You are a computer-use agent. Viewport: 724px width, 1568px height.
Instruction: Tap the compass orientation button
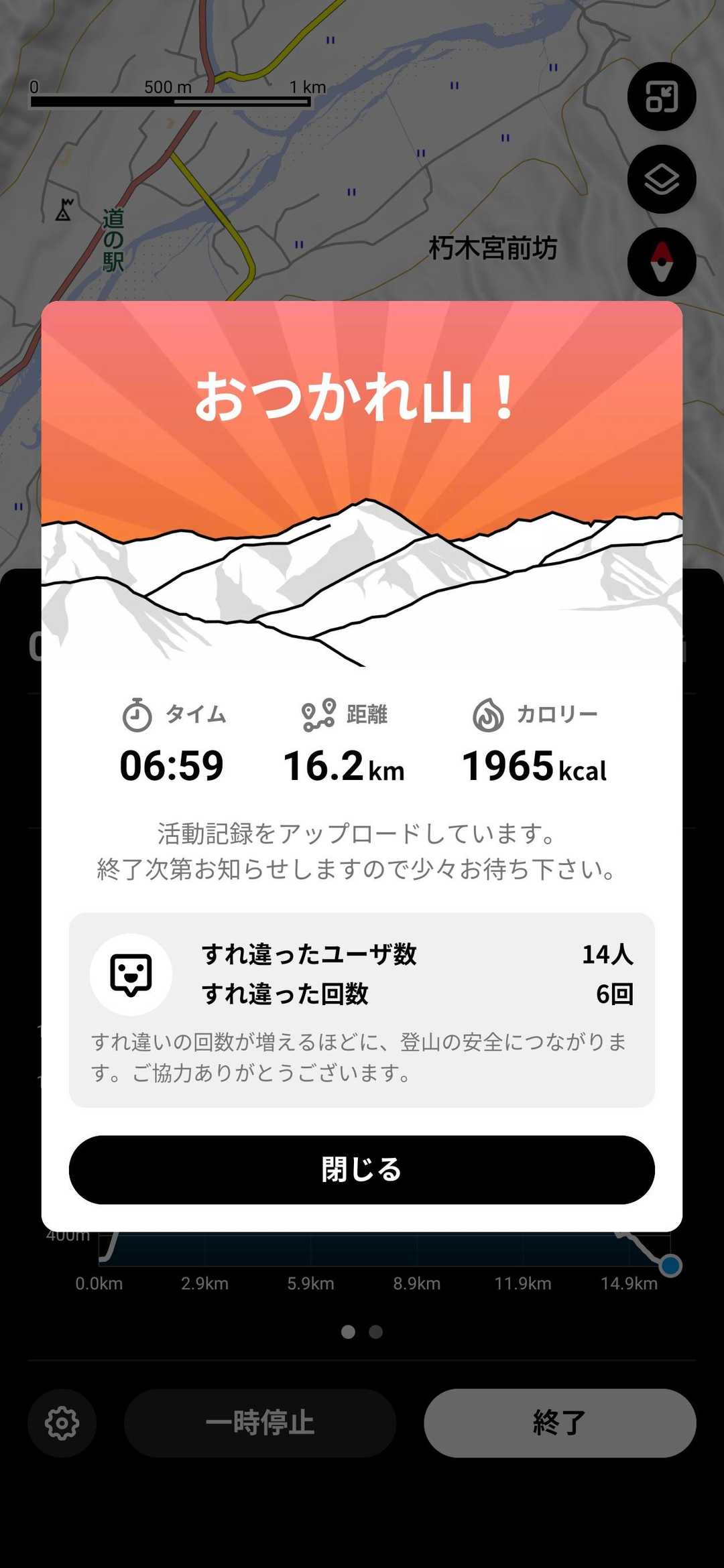(662, 262)
